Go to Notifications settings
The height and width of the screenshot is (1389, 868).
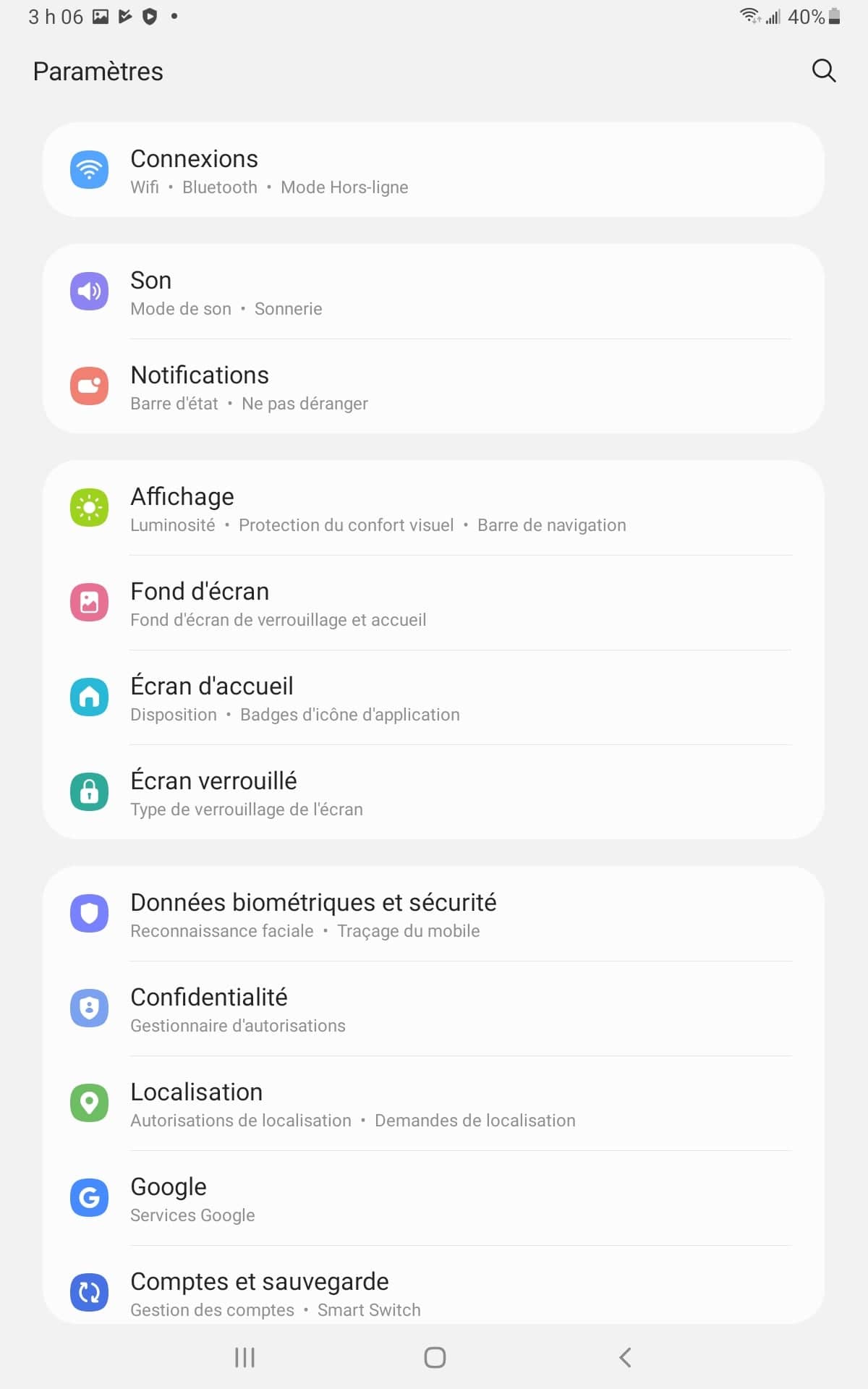(434, 386)
